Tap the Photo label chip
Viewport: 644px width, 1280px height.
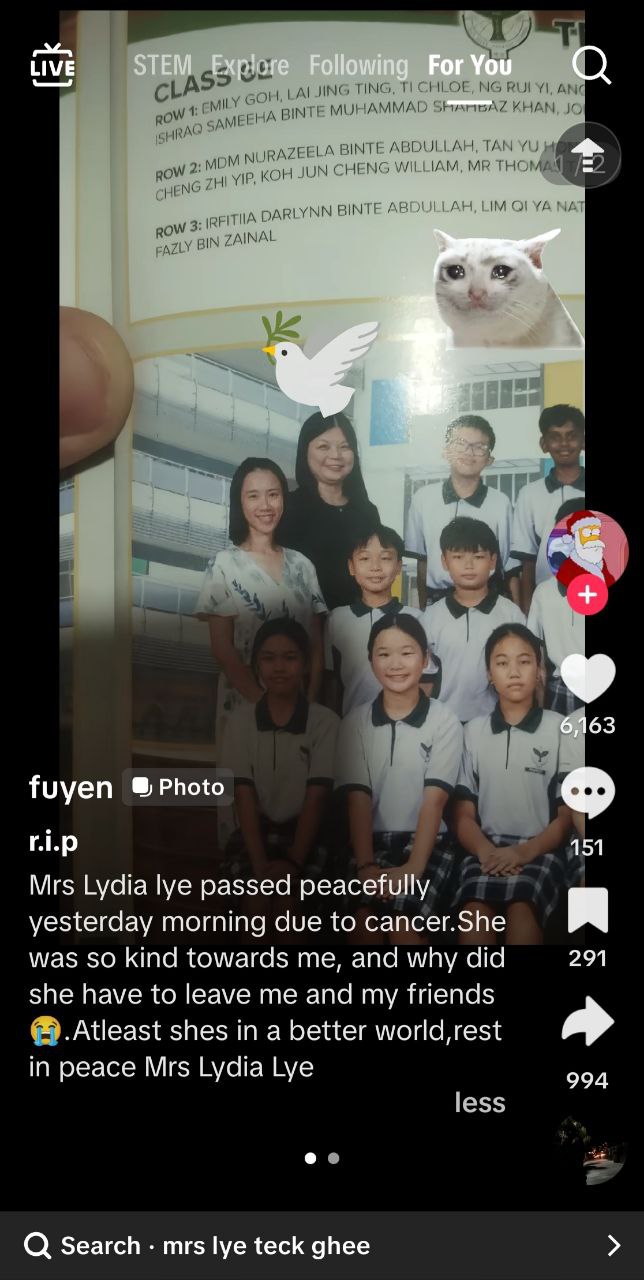point(178,787)
